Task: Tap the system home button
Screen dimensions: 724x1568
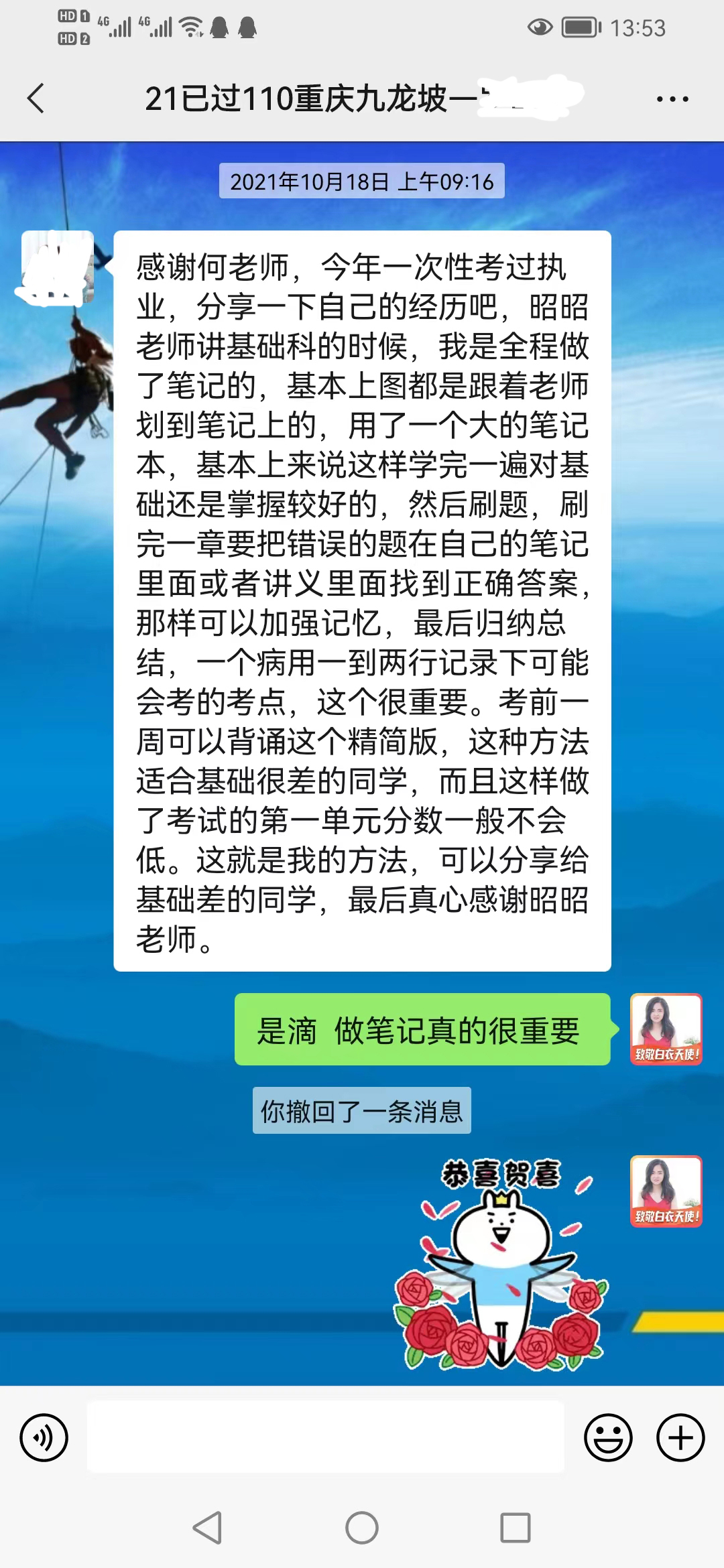Action: point(362,1528)
